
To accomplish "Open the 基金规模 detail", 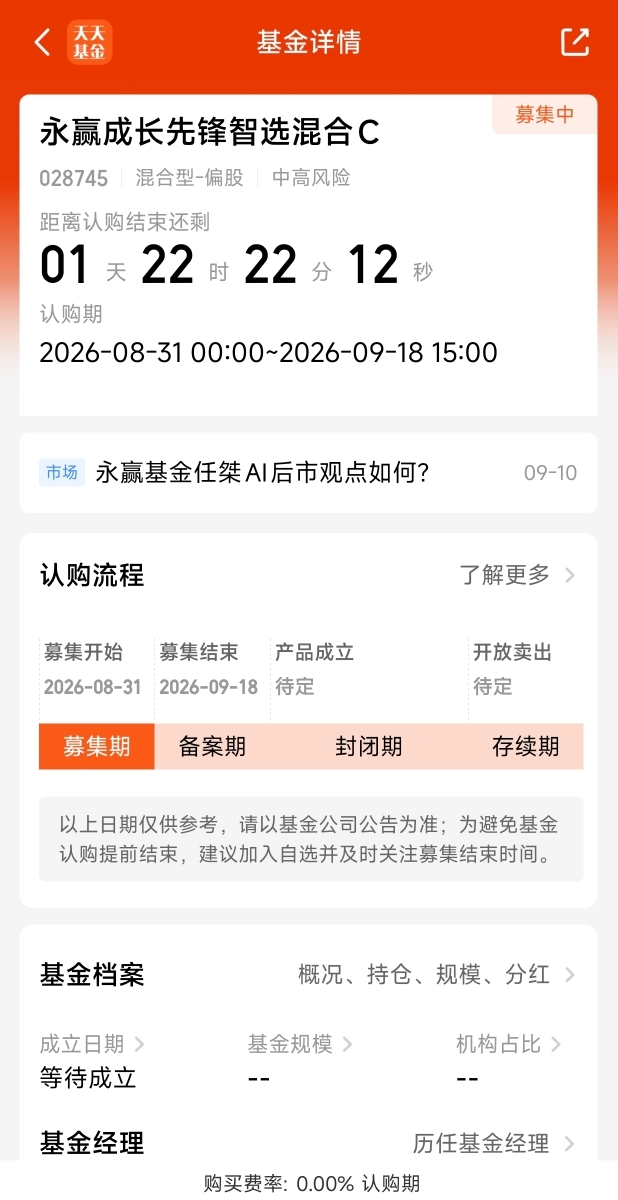I will click(x=300, y=1044).
